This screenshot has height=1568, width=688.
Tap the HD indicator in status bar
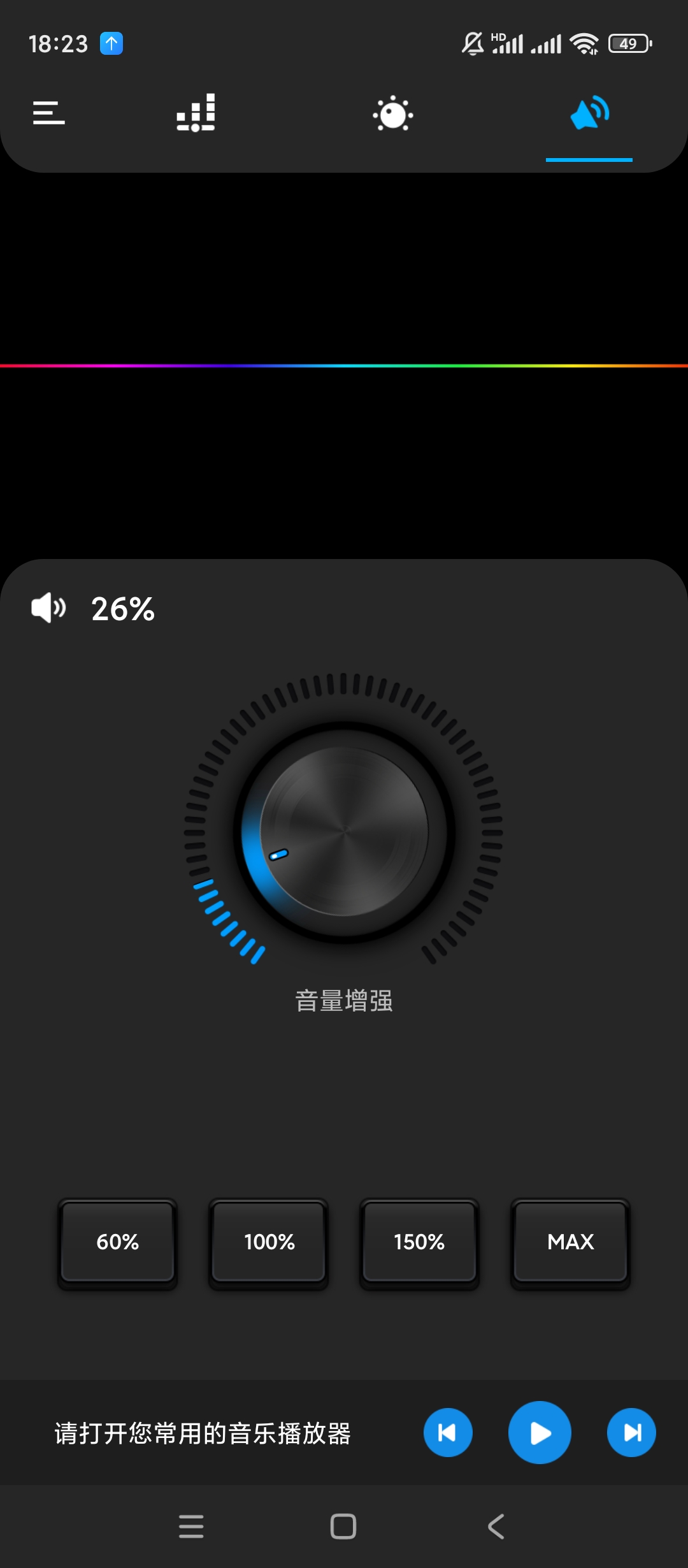coord(499,38)
